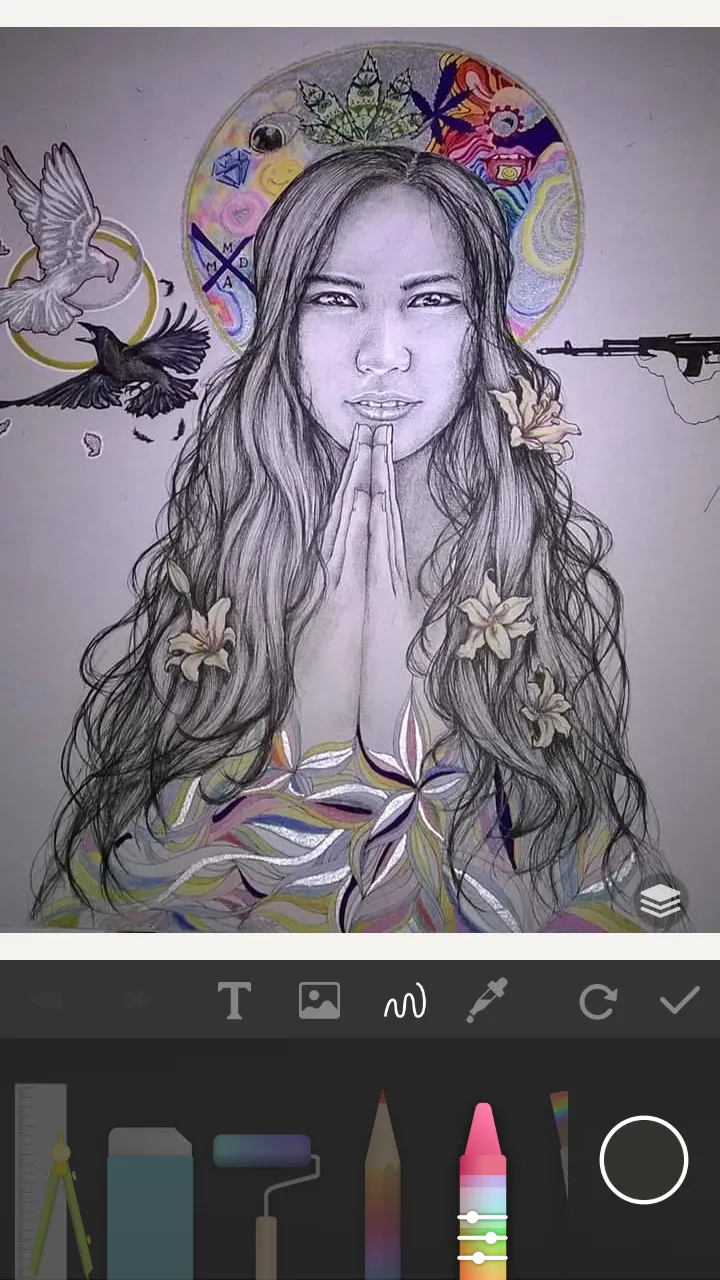Select the text tool

[234, 1001]
